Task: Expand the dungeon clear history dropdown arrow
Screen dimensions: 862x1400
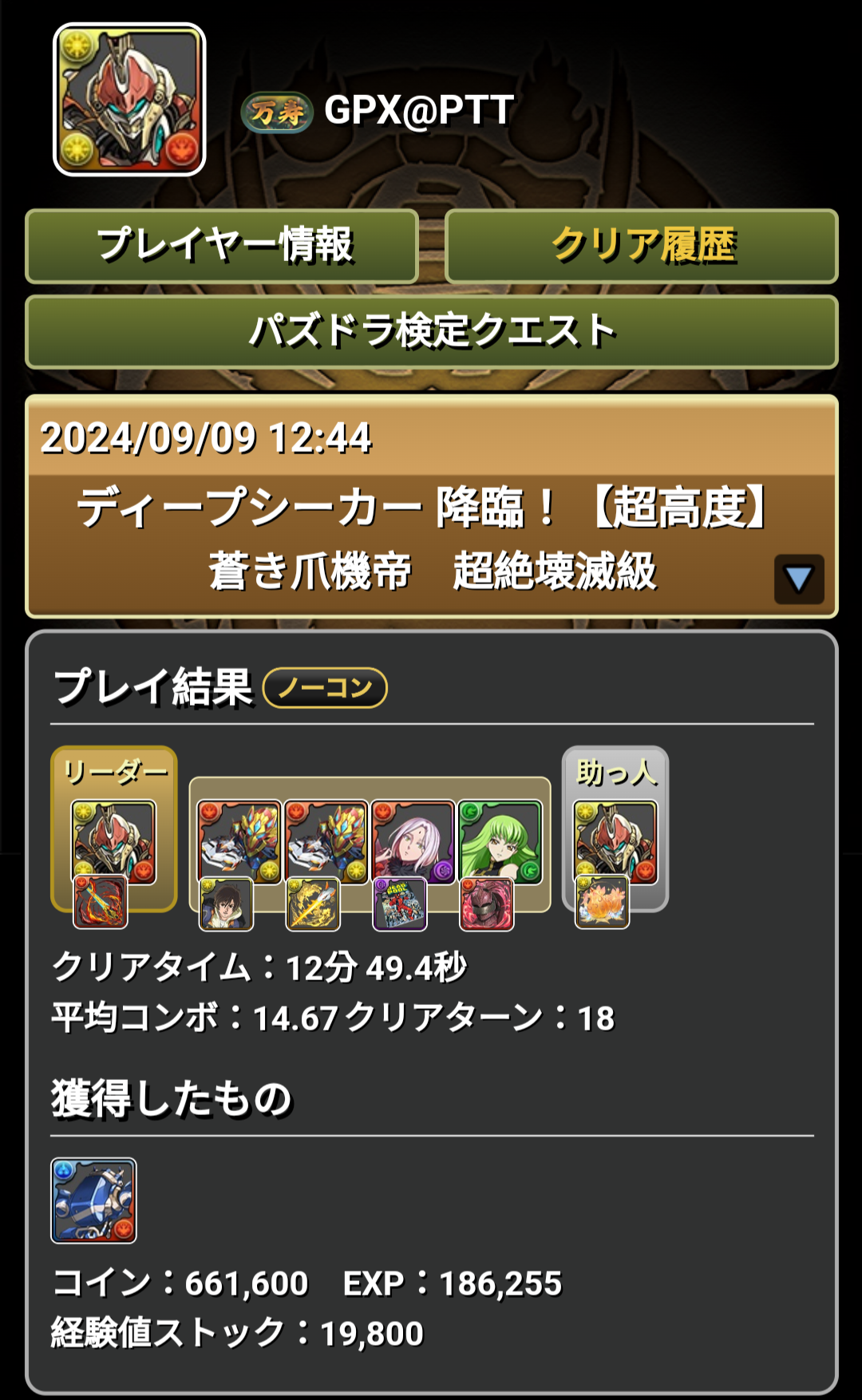Action: [799, 579]
